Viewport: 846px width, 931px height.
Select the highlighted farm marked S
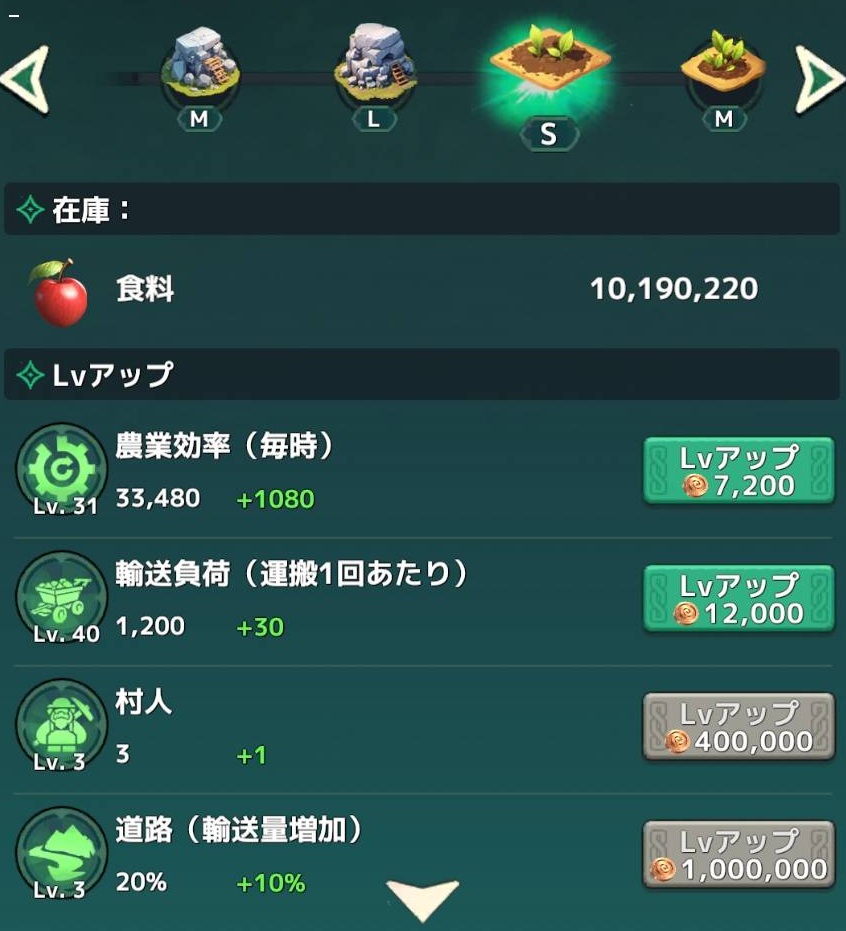pos(548,75)
